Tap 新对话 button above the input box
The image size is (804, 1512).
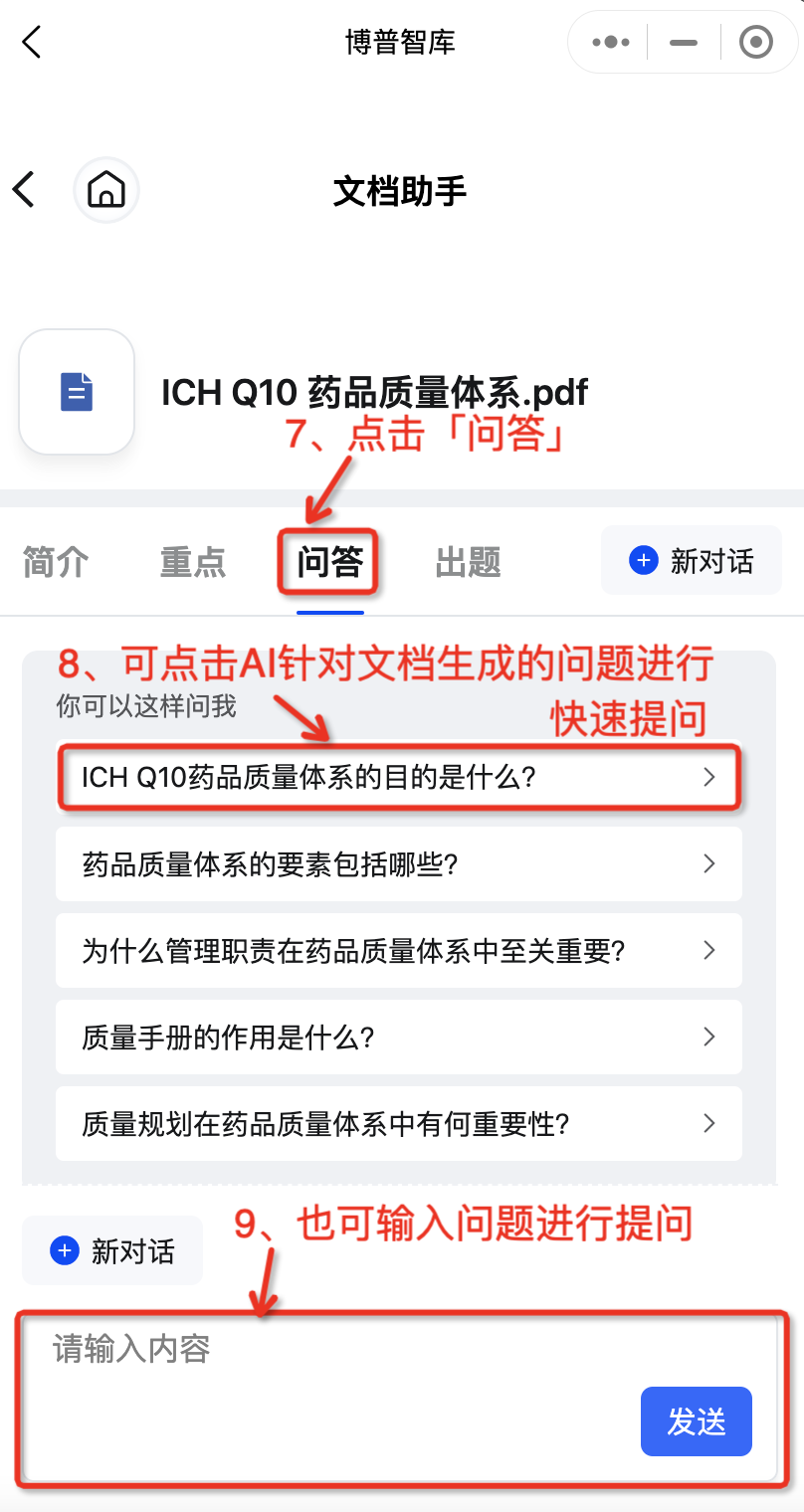coord(112,1250)
